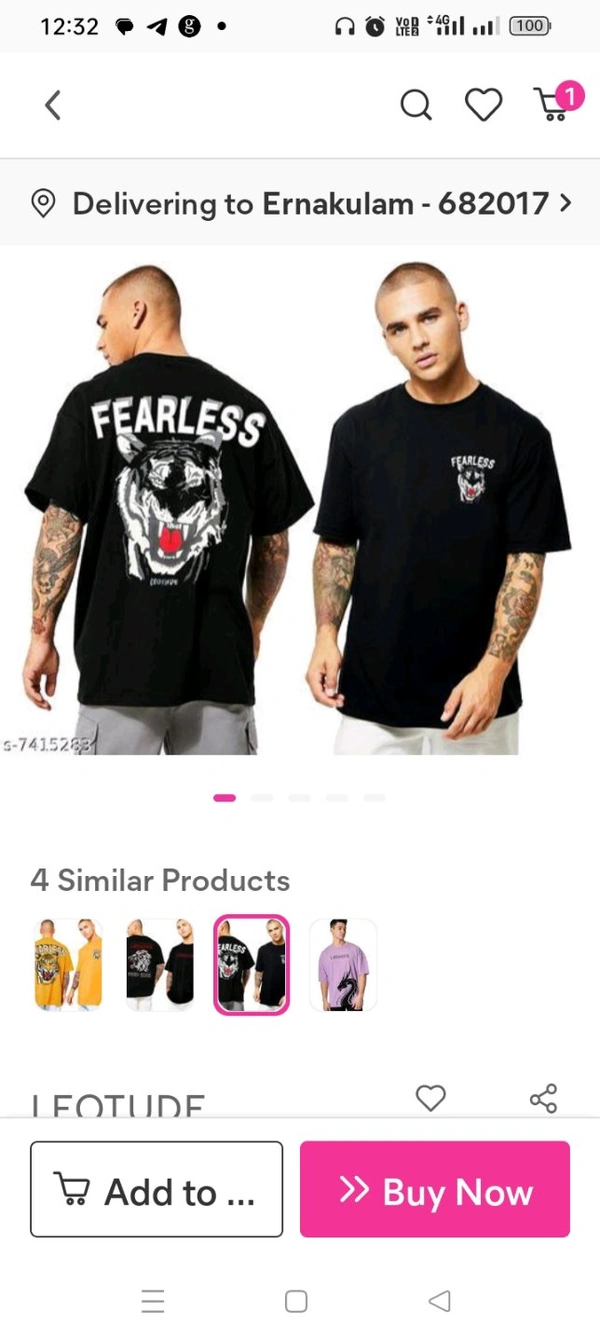Select the second black tiger t-shirt thumbnail

[160, 965]
